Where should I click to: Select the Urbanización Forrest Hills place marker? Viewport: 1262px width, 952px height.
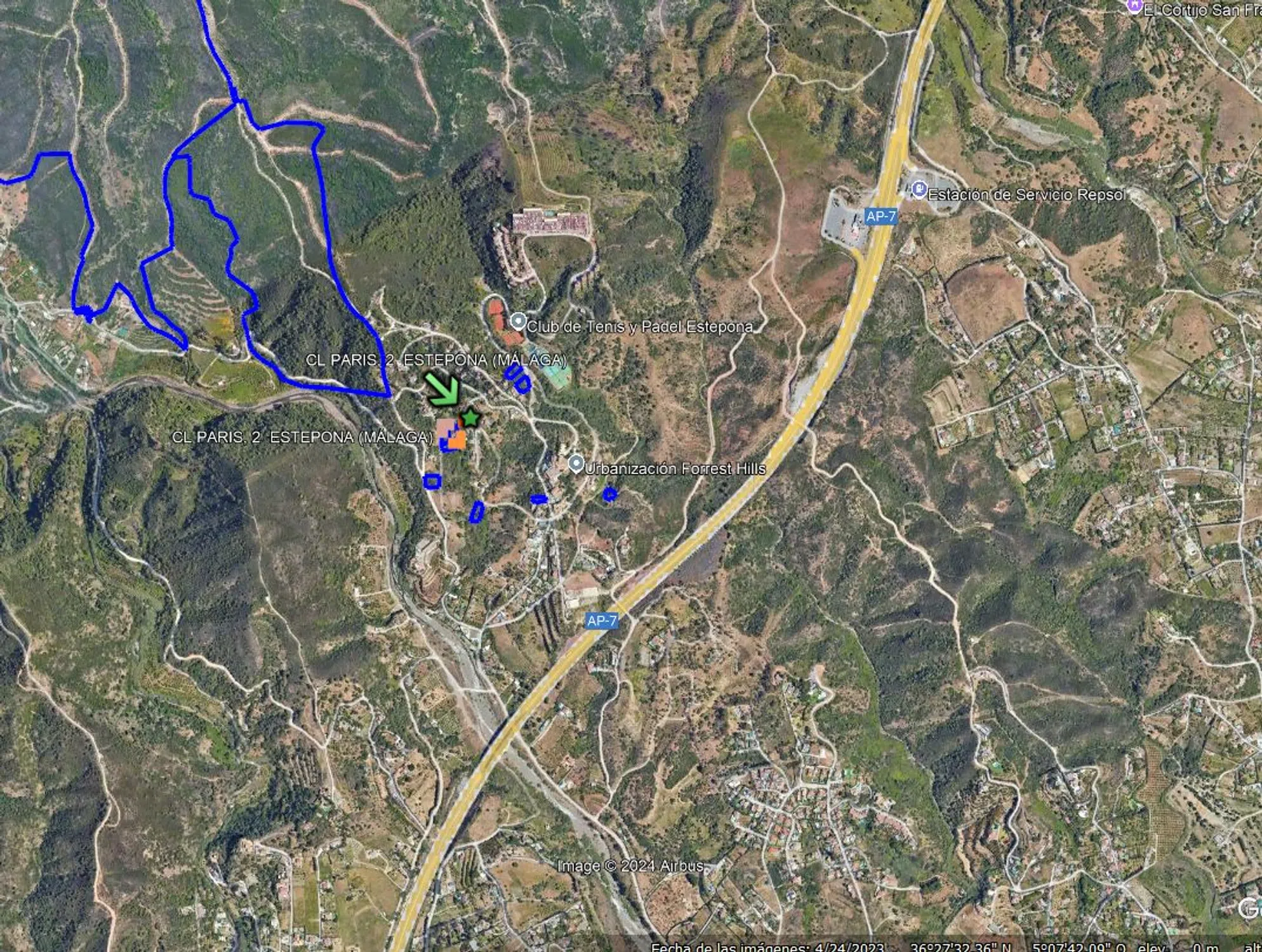coord(576,464)
